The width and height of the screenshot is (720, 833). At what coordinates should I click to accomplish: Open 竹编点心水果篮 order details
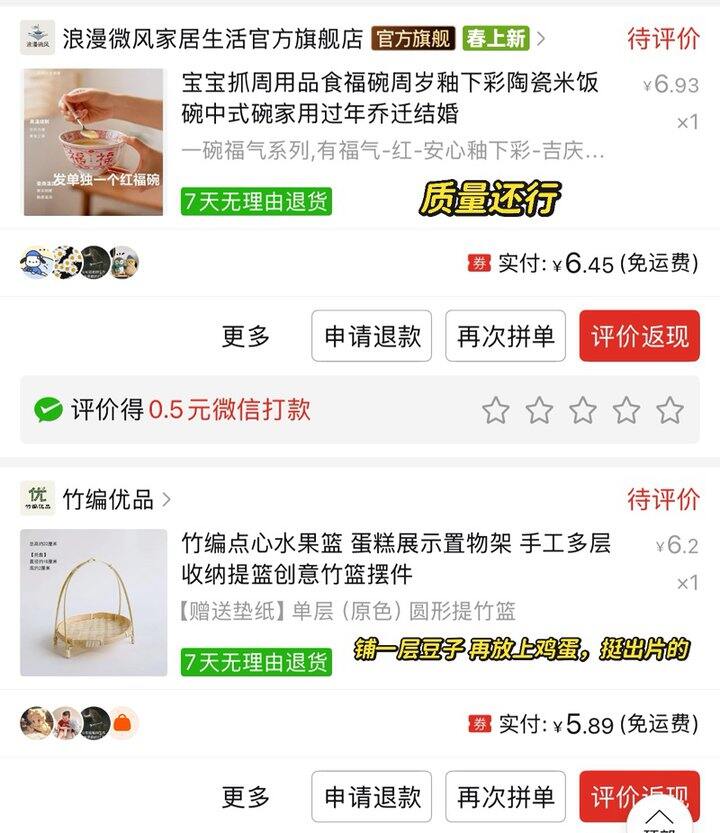[395, 559]
